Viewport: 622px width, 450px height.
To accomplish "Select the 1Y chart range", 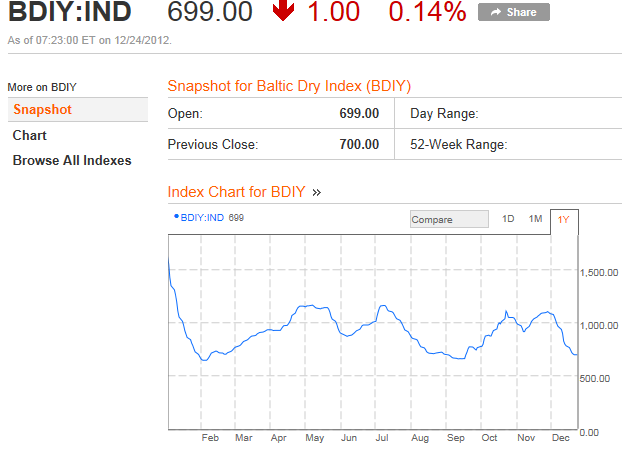I will (x=564, y=220).
